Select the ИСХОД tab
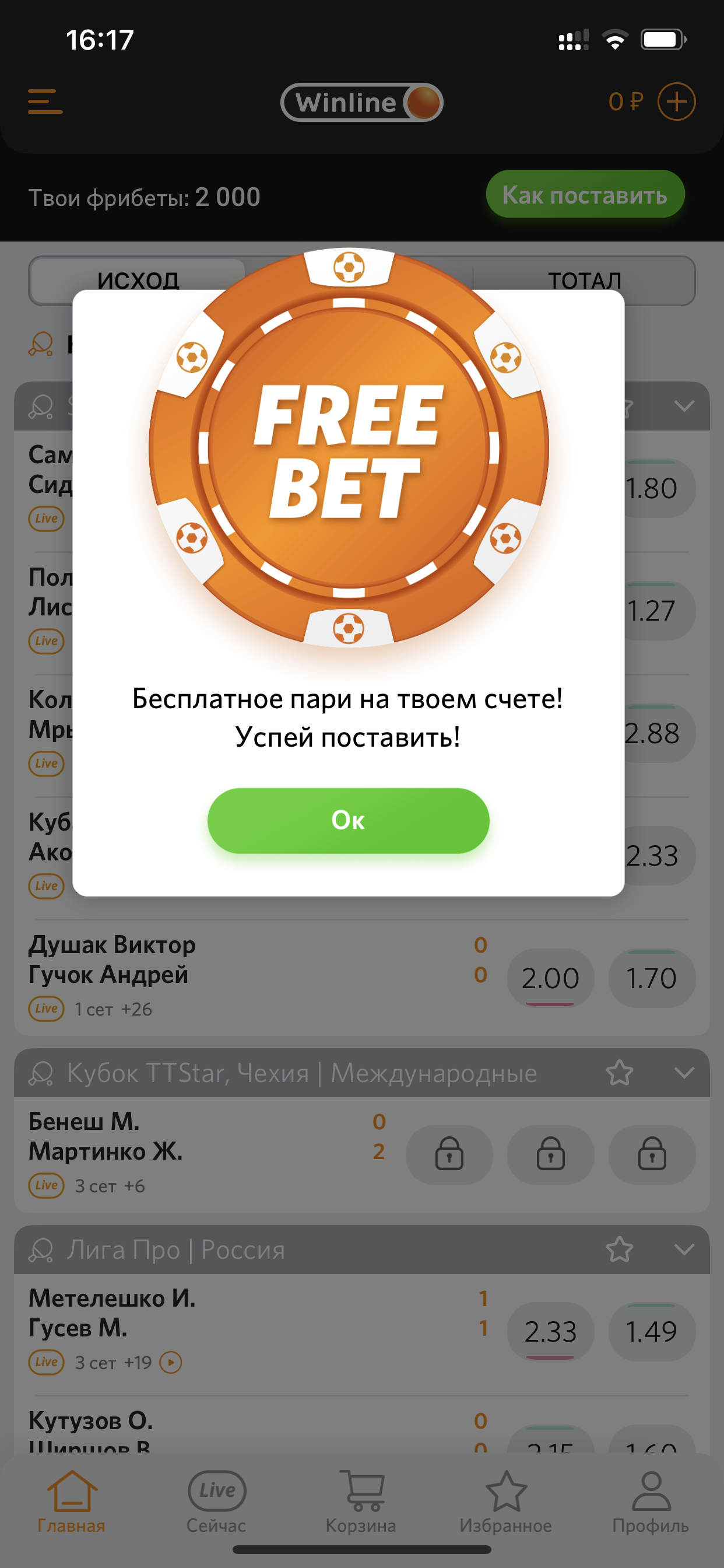The image size is (724, 1568). 138,280
